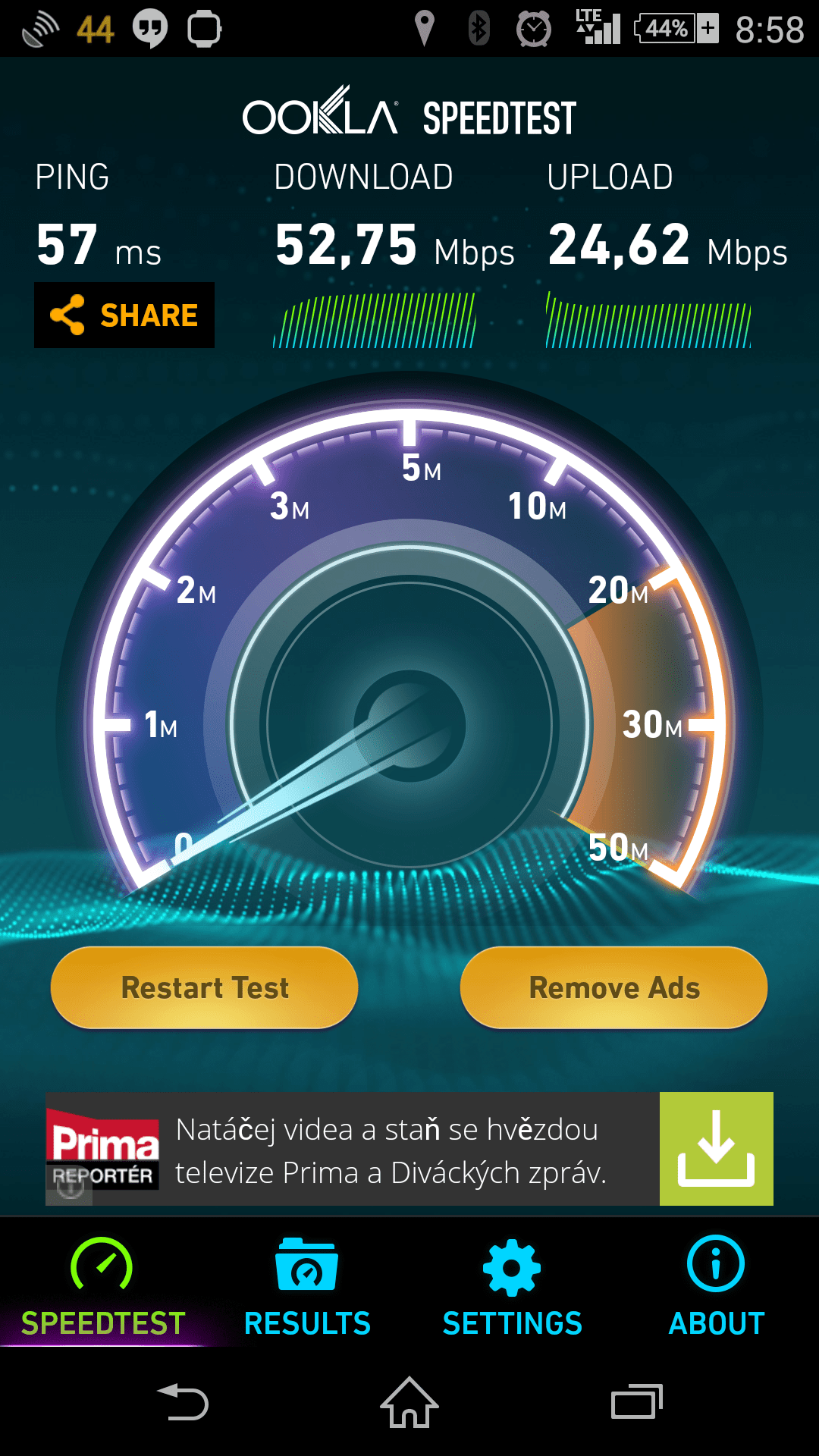Restart the speed test
Screen dimensions: 819x1456
205,987
